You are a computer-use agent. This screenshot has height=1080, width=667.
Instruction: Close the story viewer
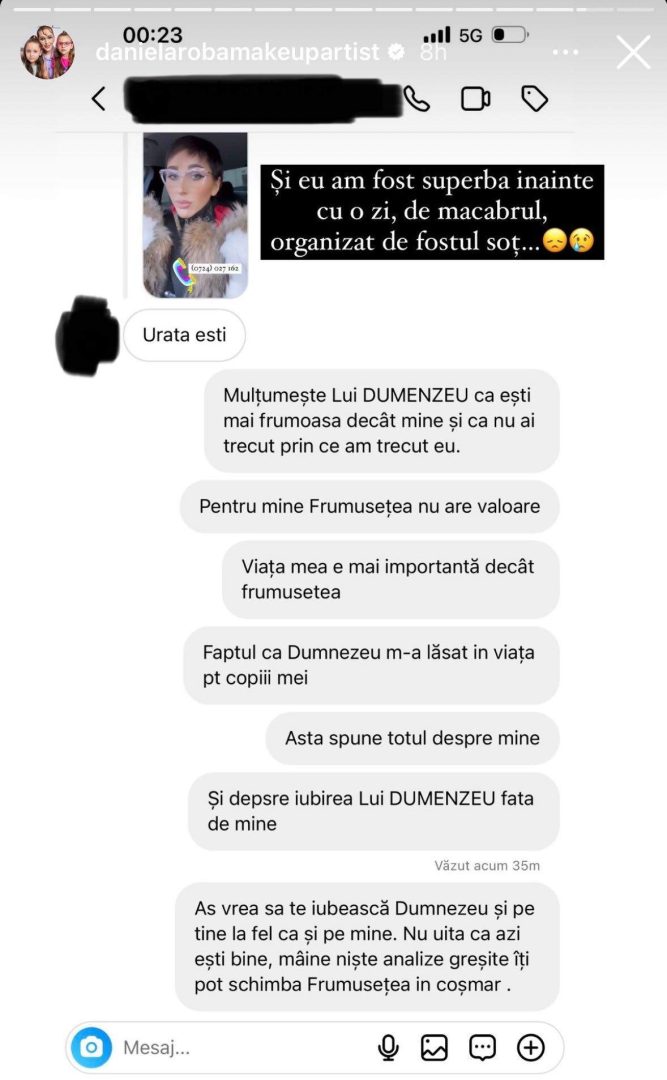633,52
